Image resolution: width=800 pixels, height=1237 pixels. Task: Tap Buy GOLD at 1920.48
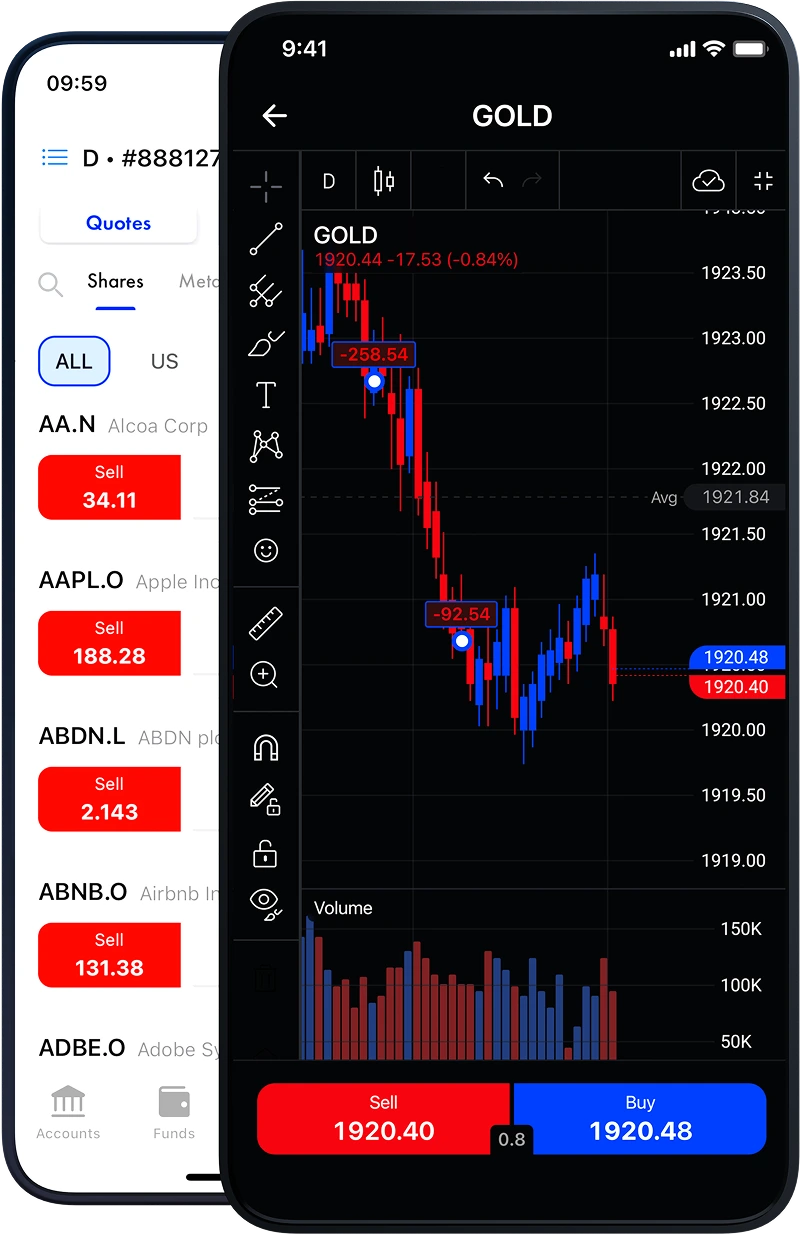(640, 1118)
